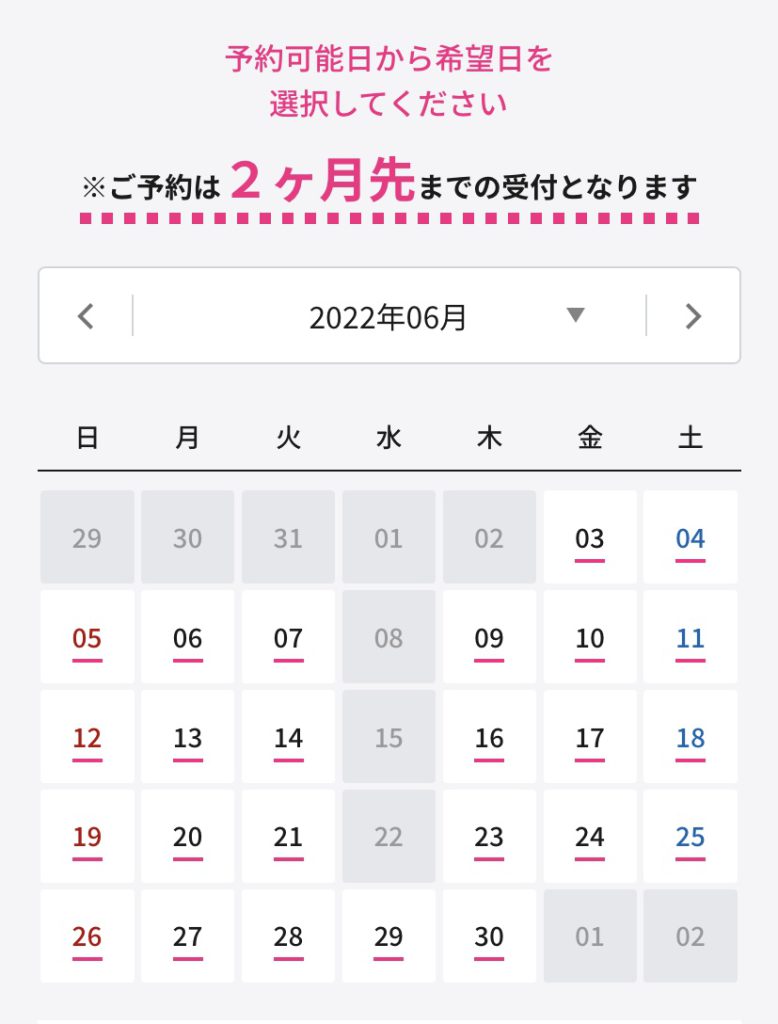The width and height of the screenshot is (778, 1024).
Task: Choose Saturday 25 for the reservation
Action: click(x=690, y=836)
